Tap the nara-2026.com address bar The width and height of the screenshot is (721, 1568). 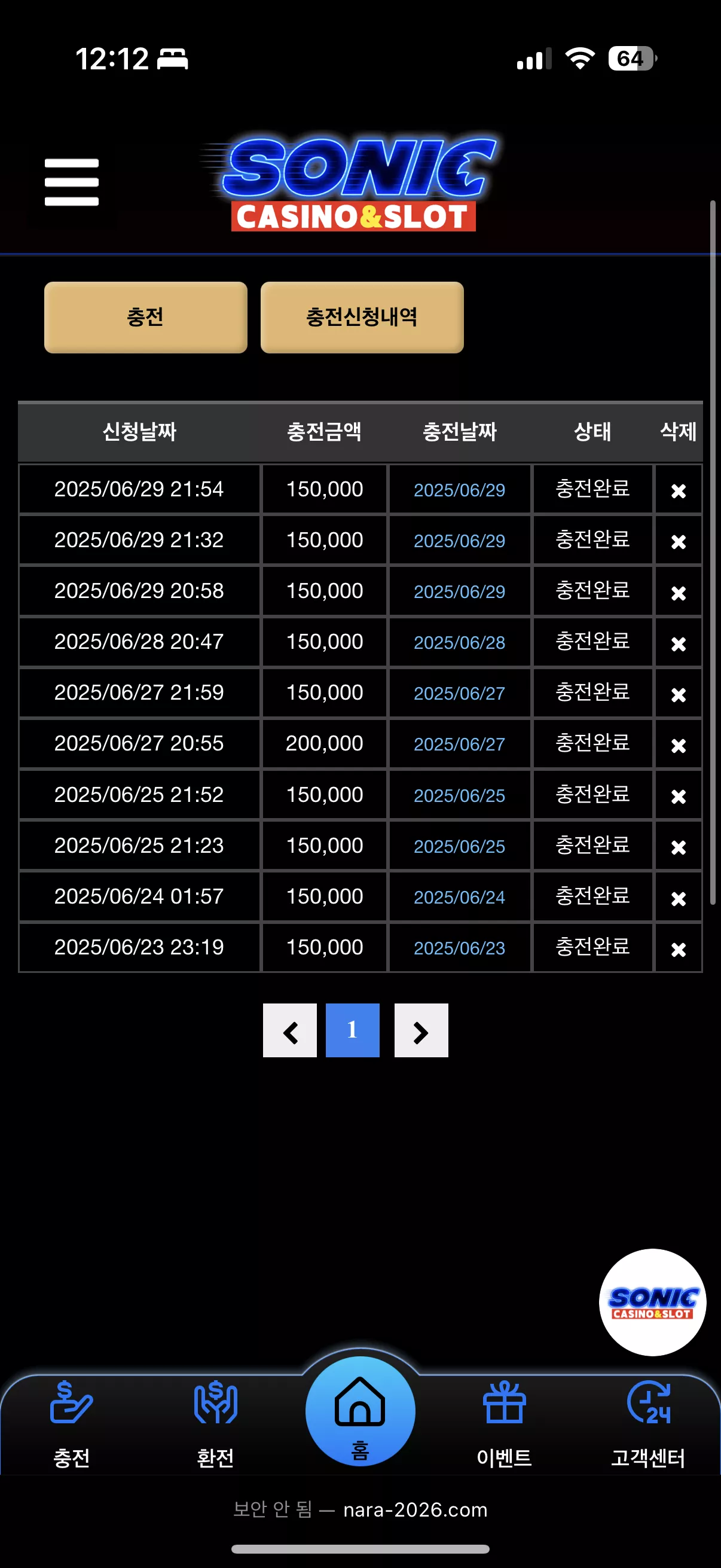[360, 1510]
